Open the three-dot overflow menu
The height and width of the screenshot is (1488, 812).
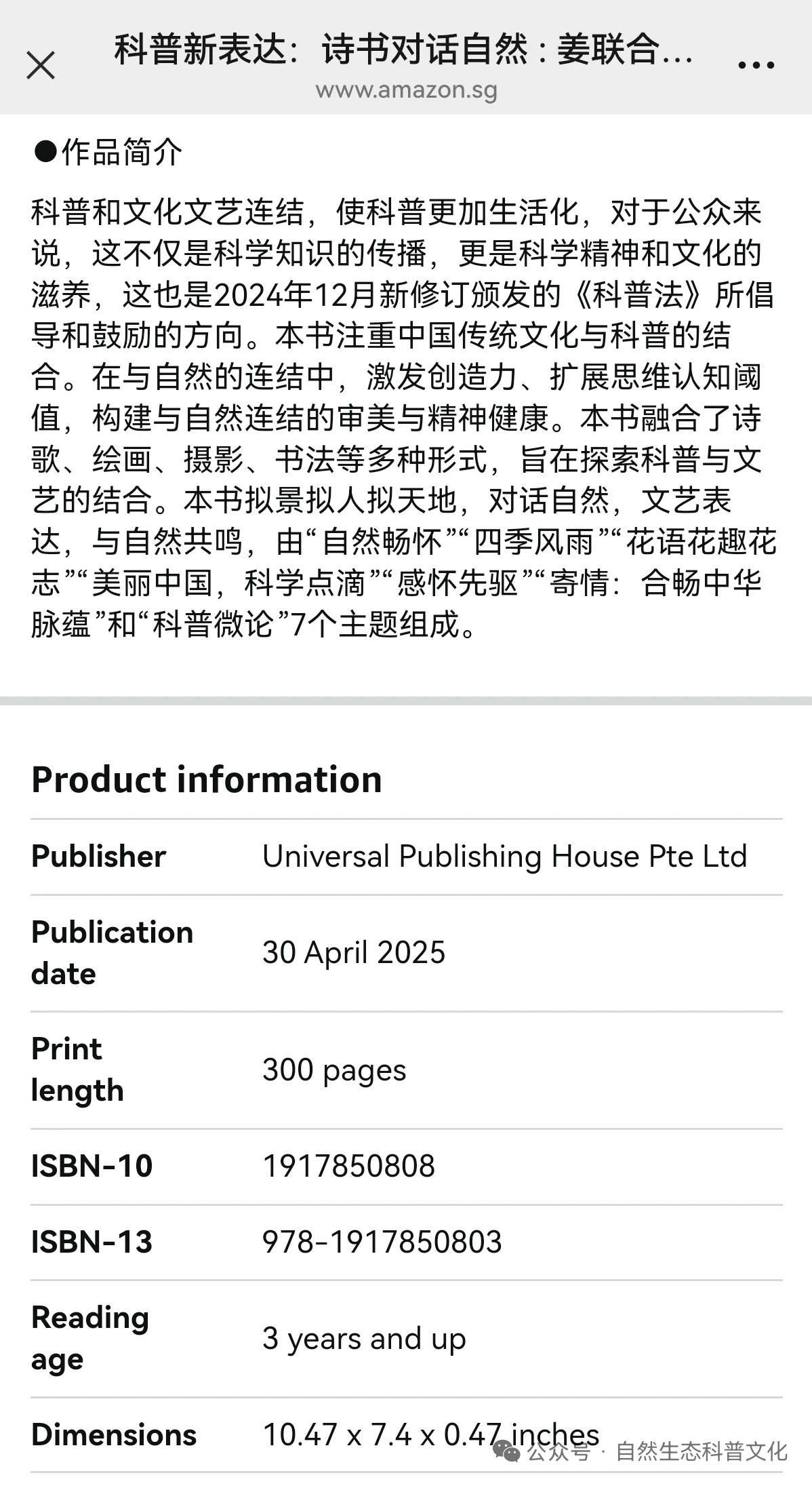point(756,66)
